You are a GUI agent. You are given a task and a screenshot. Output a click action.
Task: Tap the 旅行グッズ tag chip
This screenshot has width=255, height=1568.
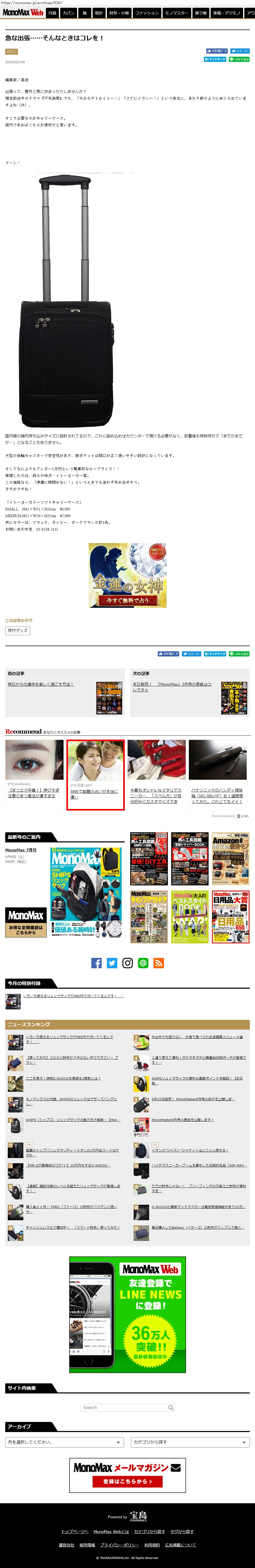click(18, 631)
